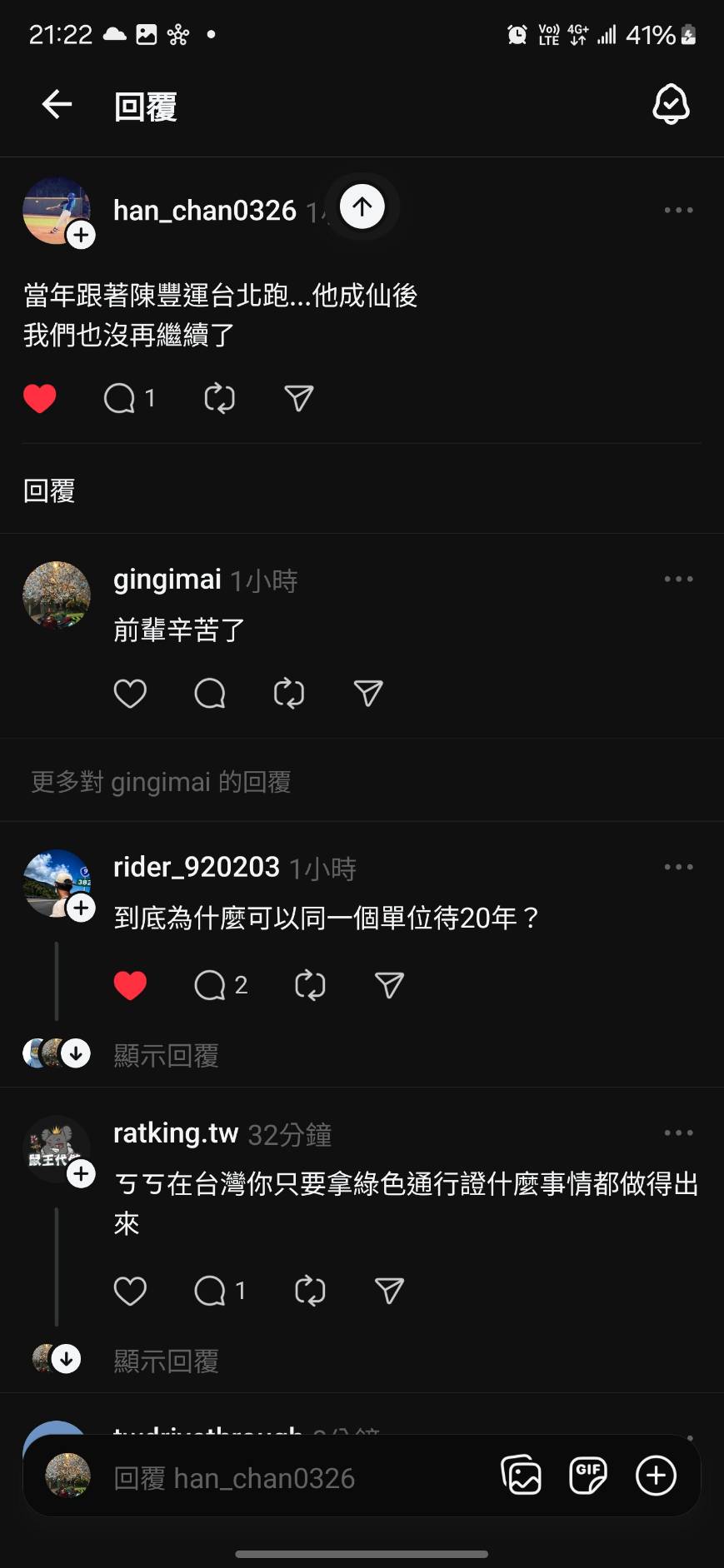Jump up with the arrow button

[x=362, y=207]
